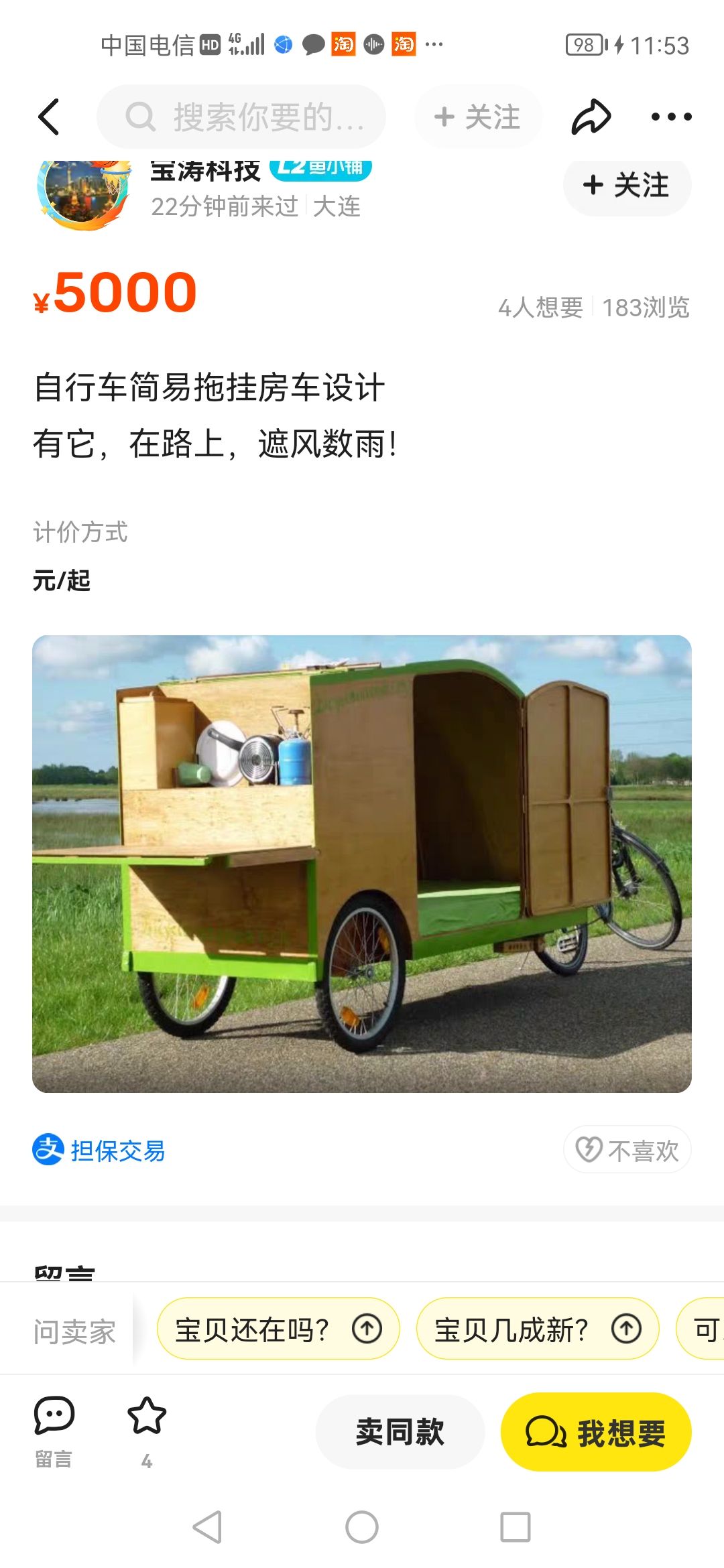Open the three-dot overflow menu
The height and width of the screenshot is (1568, 724).
coord(671,117)
